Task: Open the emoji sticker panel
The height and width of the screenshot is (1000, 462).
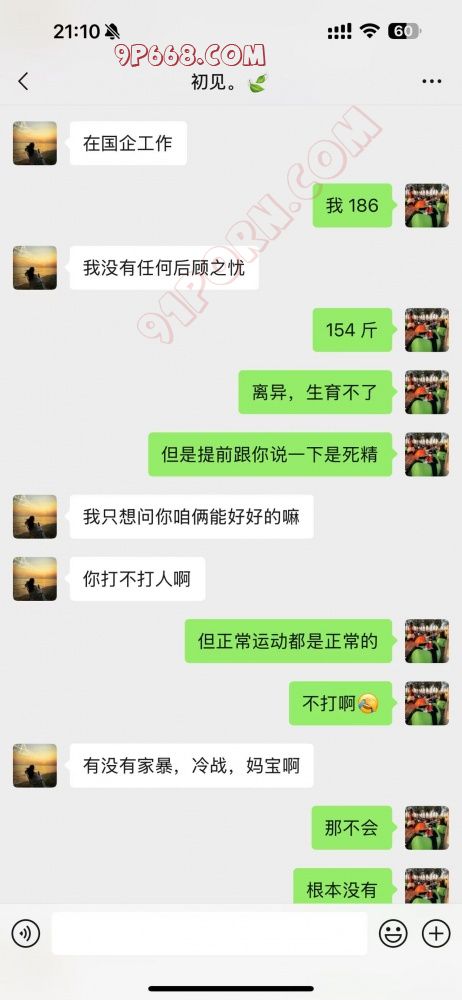Action: [393, 934]
